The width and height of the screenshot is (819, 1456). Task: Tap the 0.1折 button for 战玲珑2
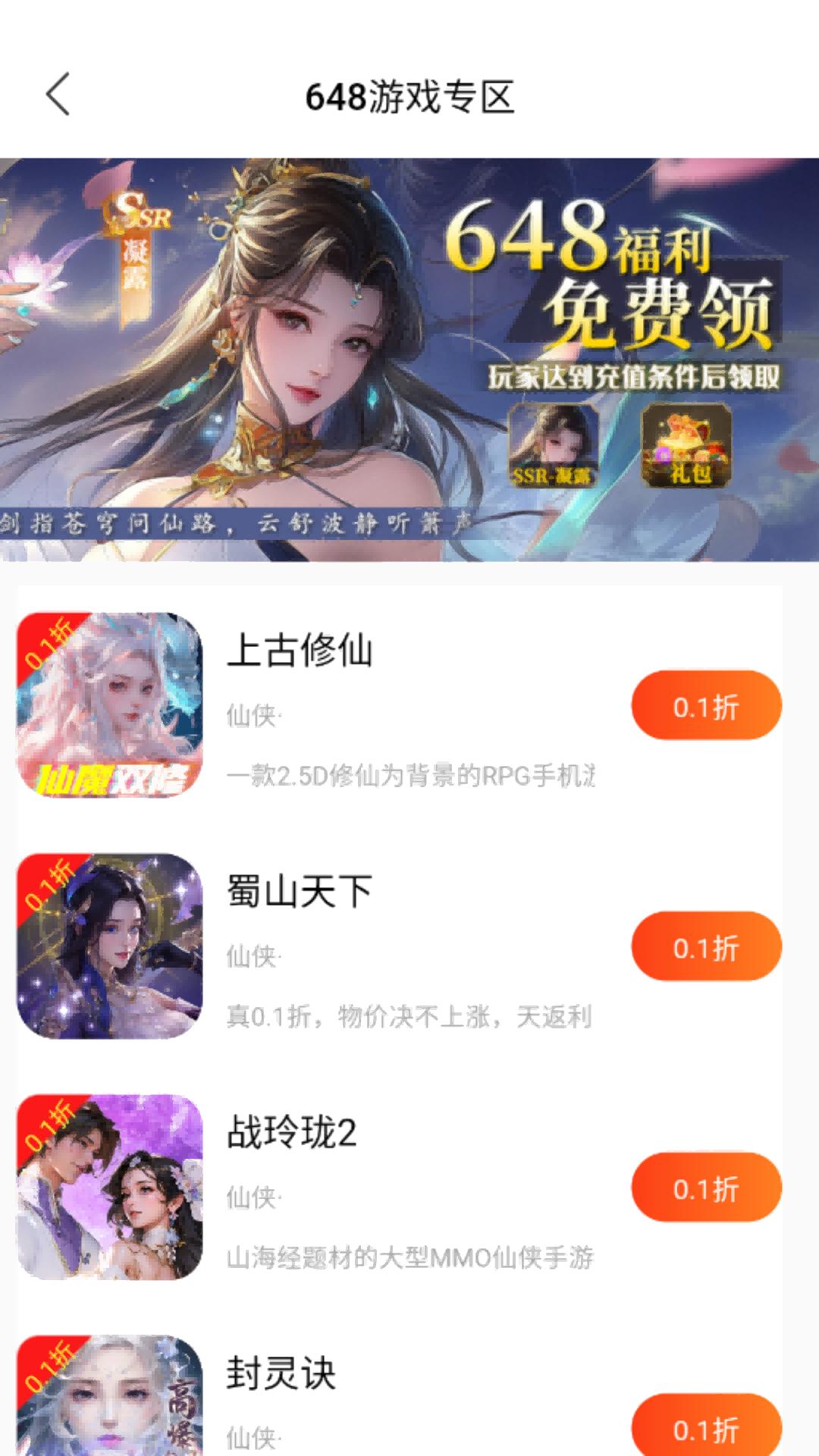click(706, 1188)
